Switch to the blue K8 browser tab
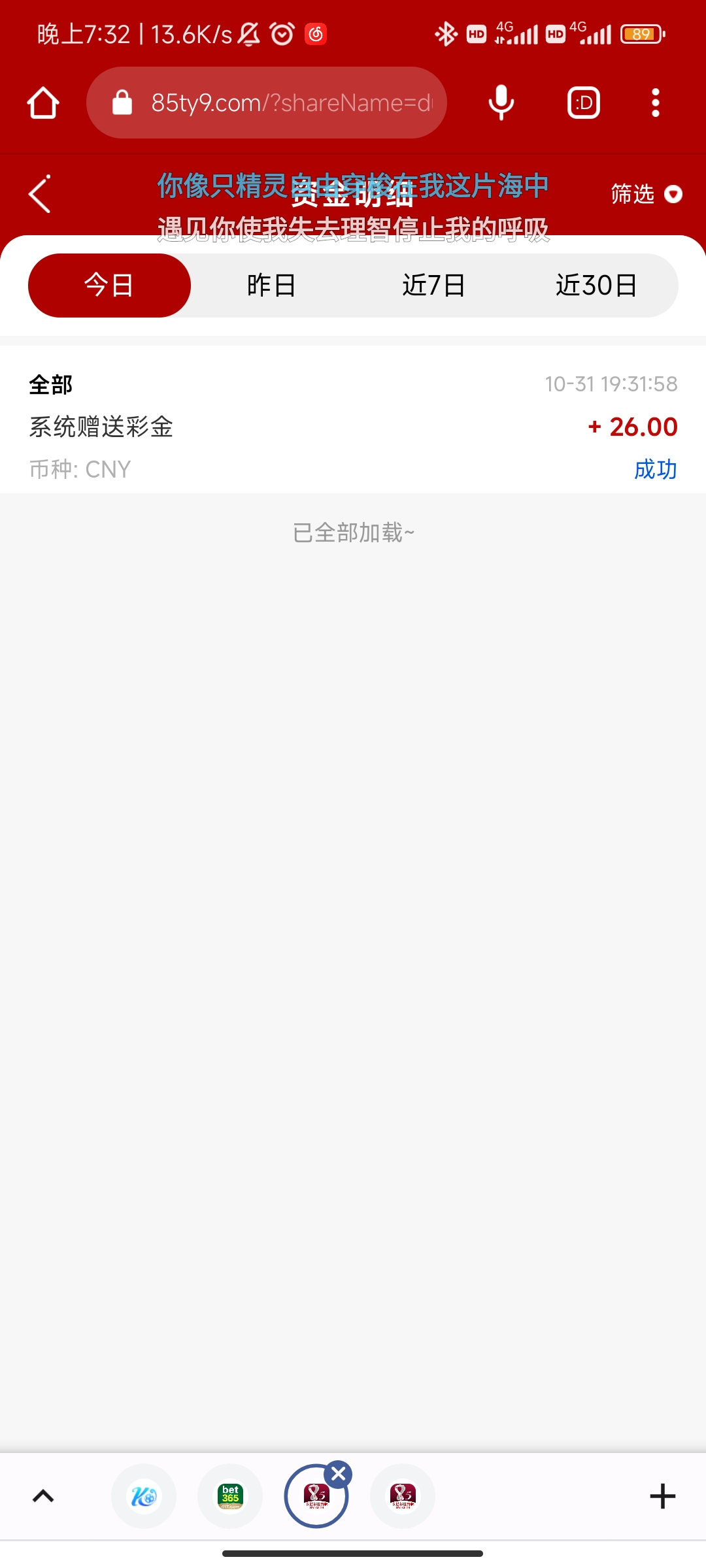Viewport: 706px width, 1568px height. pos(144,1496)
